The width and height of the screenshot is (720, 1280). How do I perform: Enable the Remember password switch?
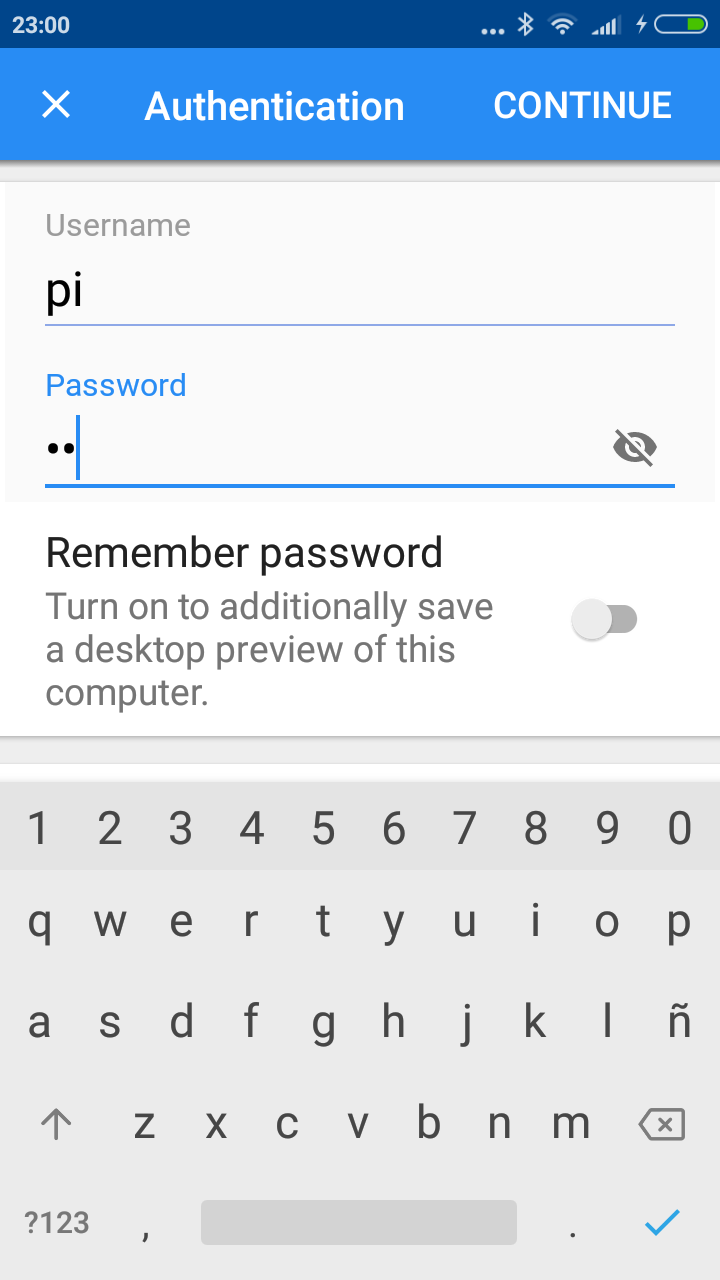[x=605, y=620]
